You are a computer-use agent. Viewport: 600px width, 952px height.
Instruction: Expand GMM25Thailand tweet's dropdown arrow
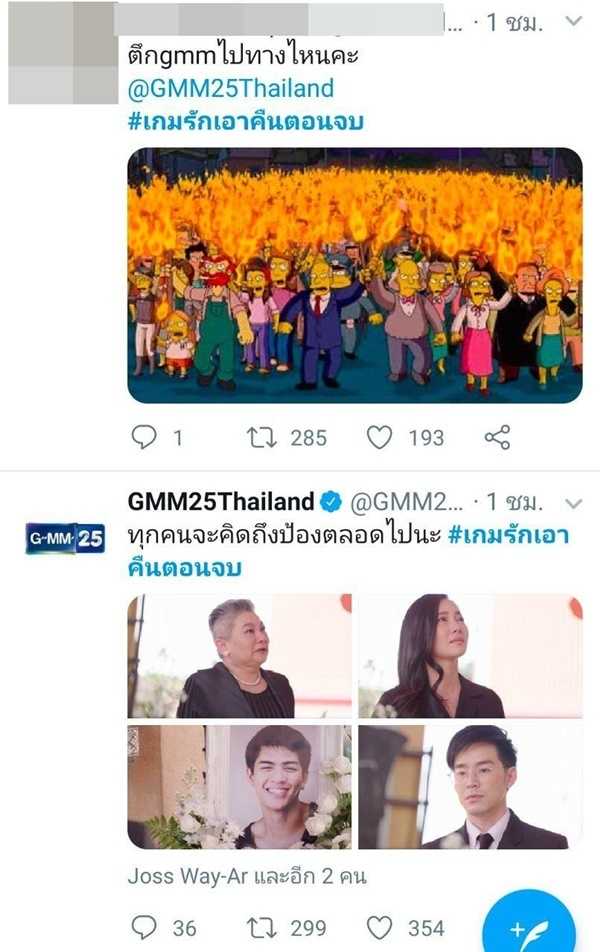pos(573,502)
